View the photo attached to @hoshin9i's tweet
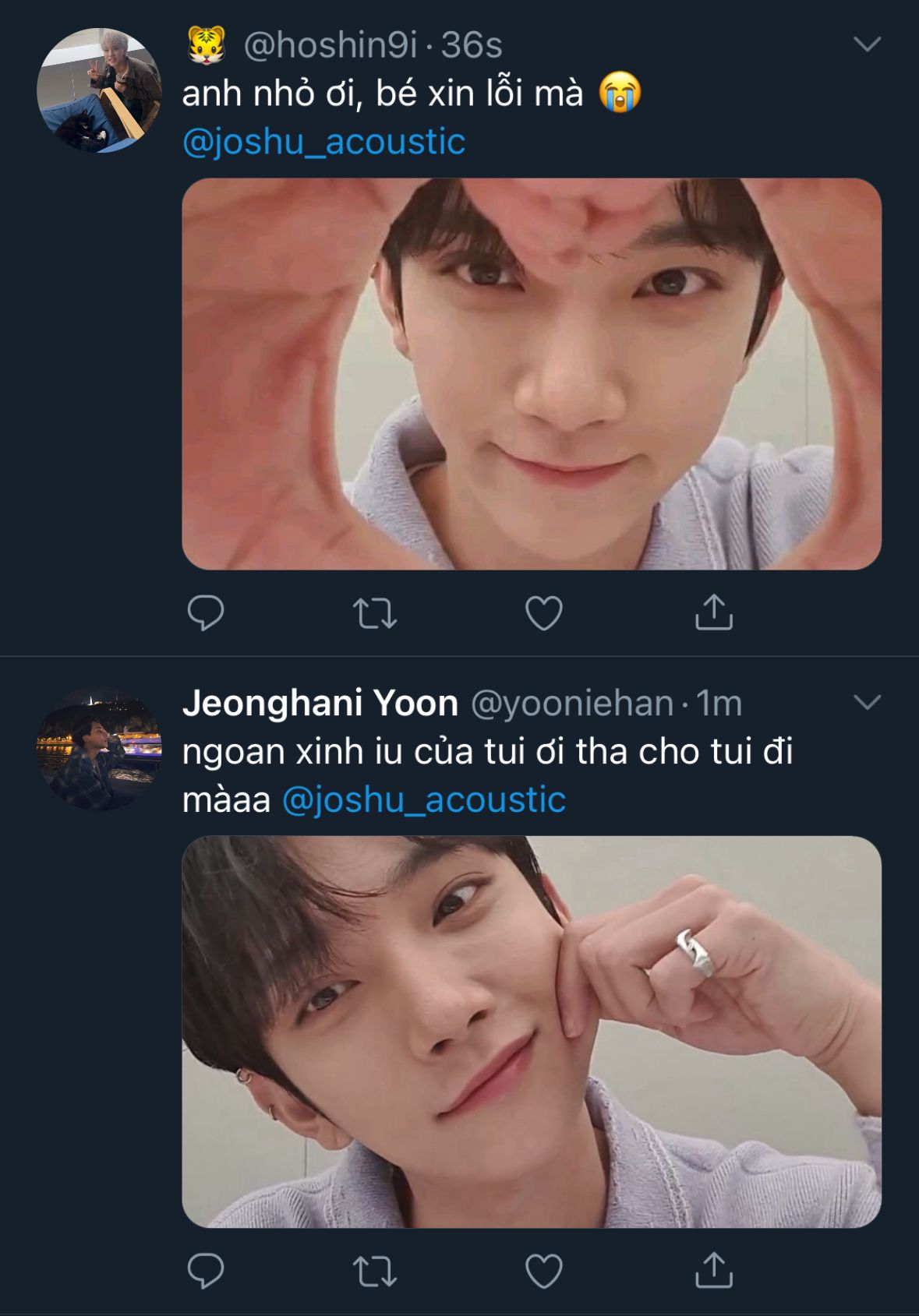The width and height of the screenshot is (919, 1316). [x=532, y=374]
